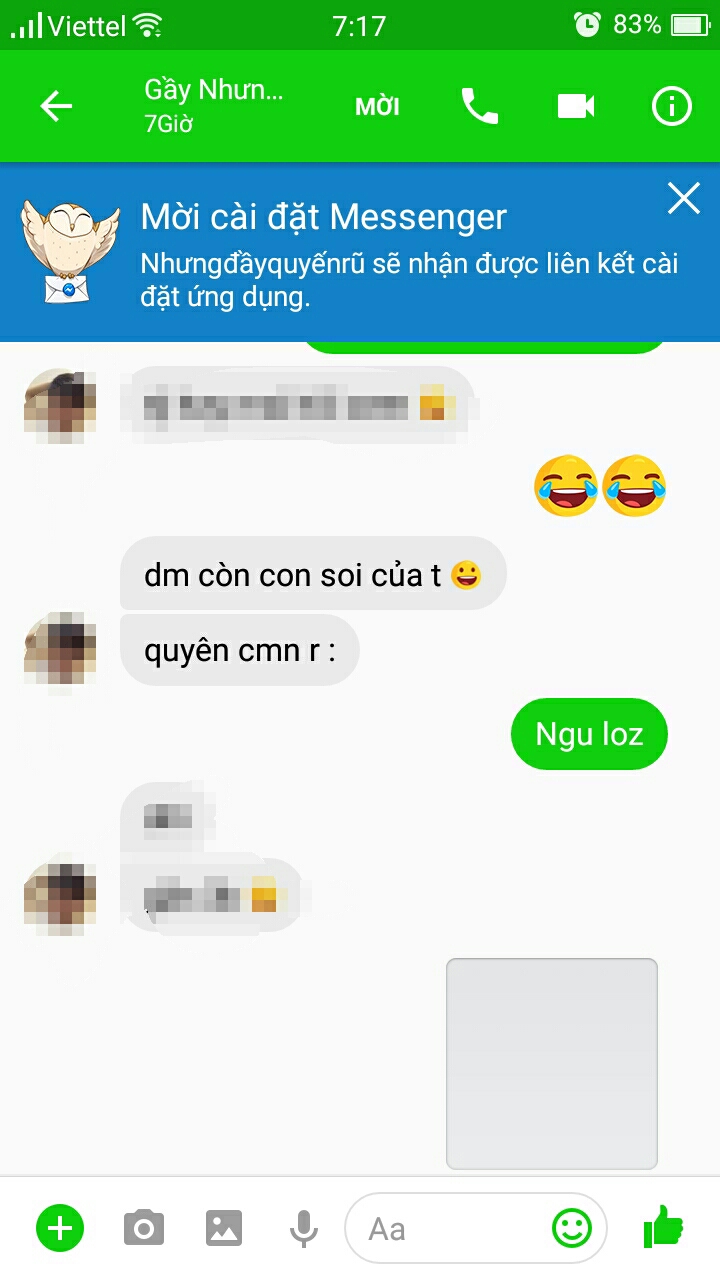The height and width of the screenshot is (1280, 720).
Task: Start a video call
Action: tap(576, 106)
